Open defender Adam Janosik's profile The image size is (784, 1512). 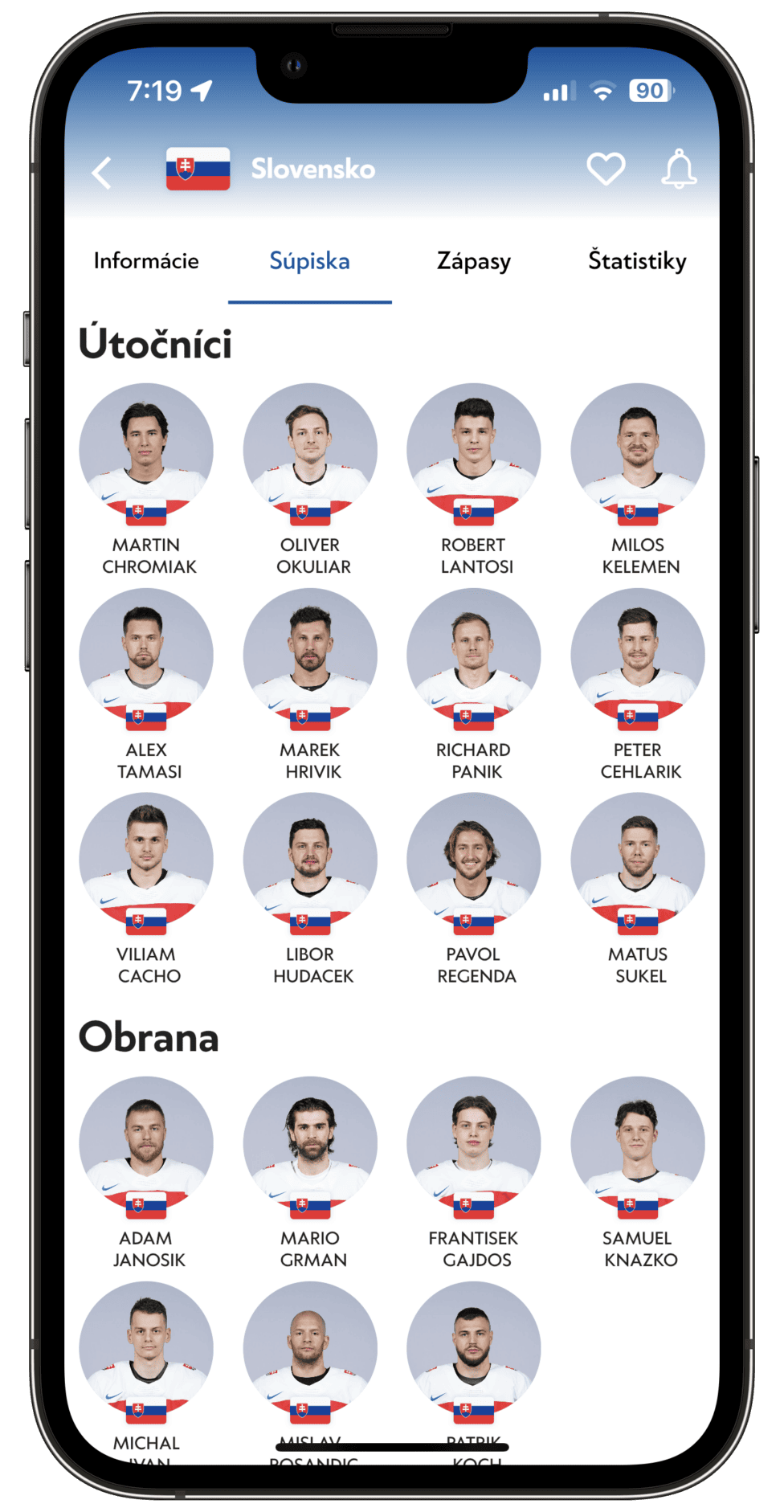[x=146, y=1145]
